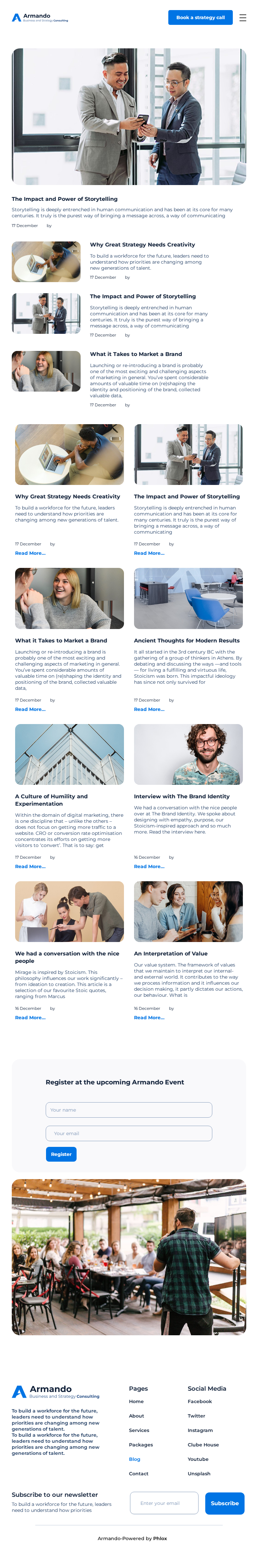
Task: Open Services in footer pages
Action: 139,1430
